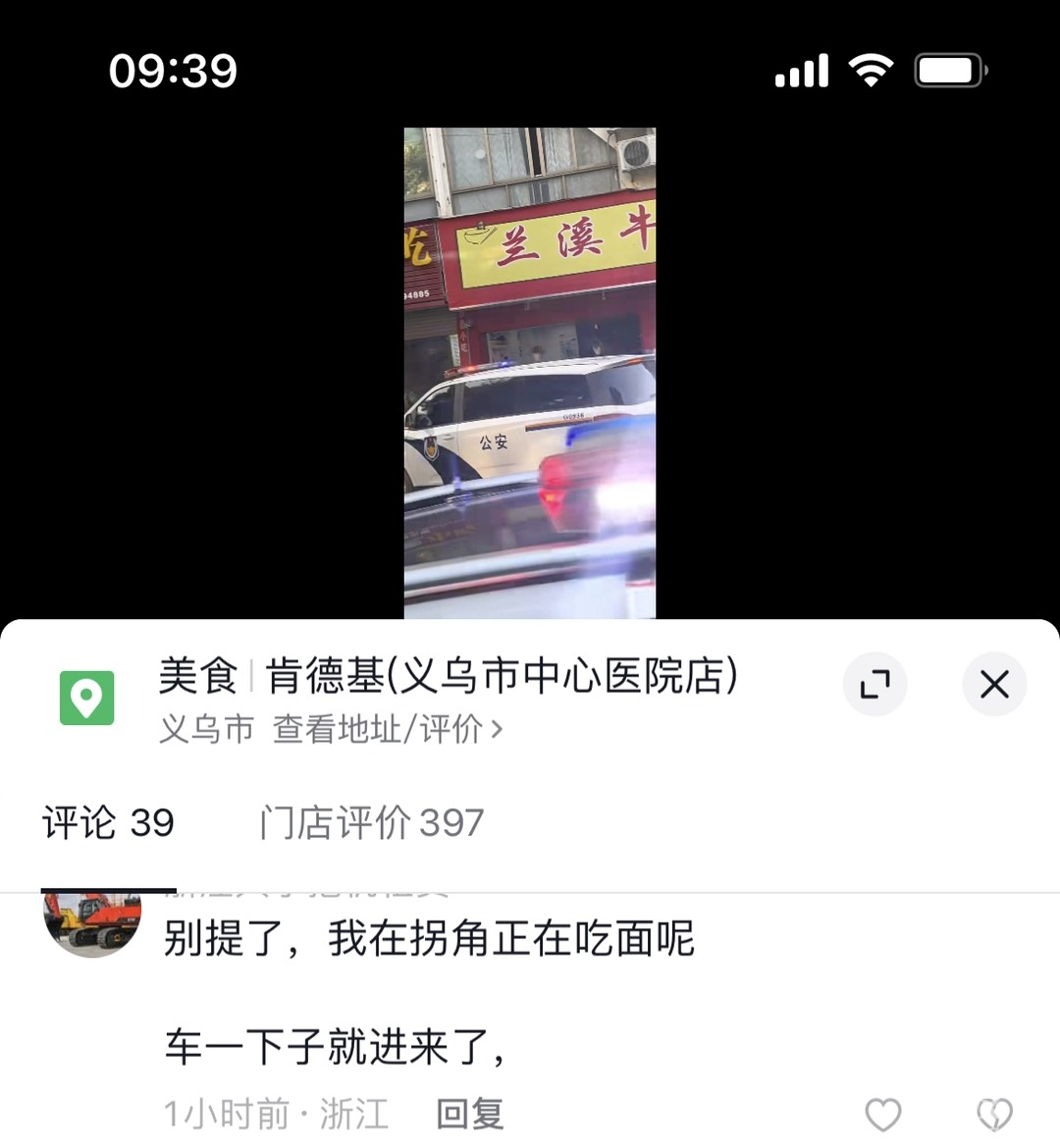Like the comment about eating noodles
Image resolution: width=1060 pixels, height=1148 pixels.
(882, 1115)
